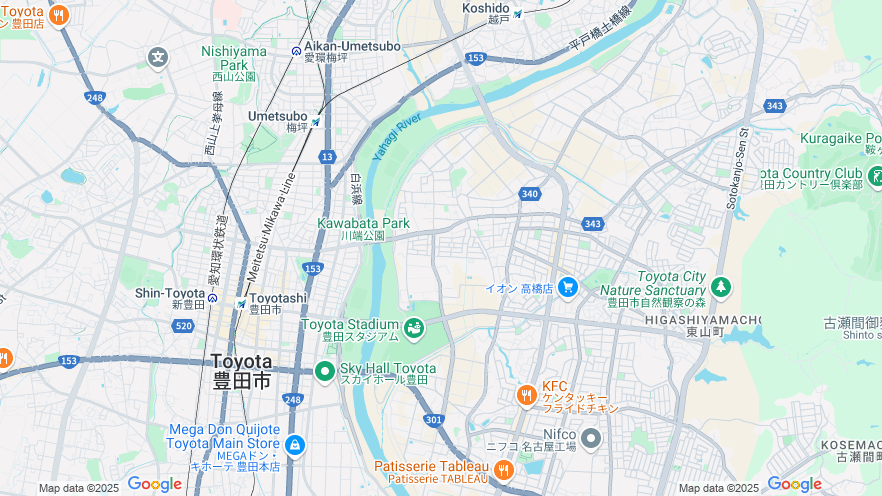Open the Patisserie Tableau place pin
The image size is (882, 496).
503,469
